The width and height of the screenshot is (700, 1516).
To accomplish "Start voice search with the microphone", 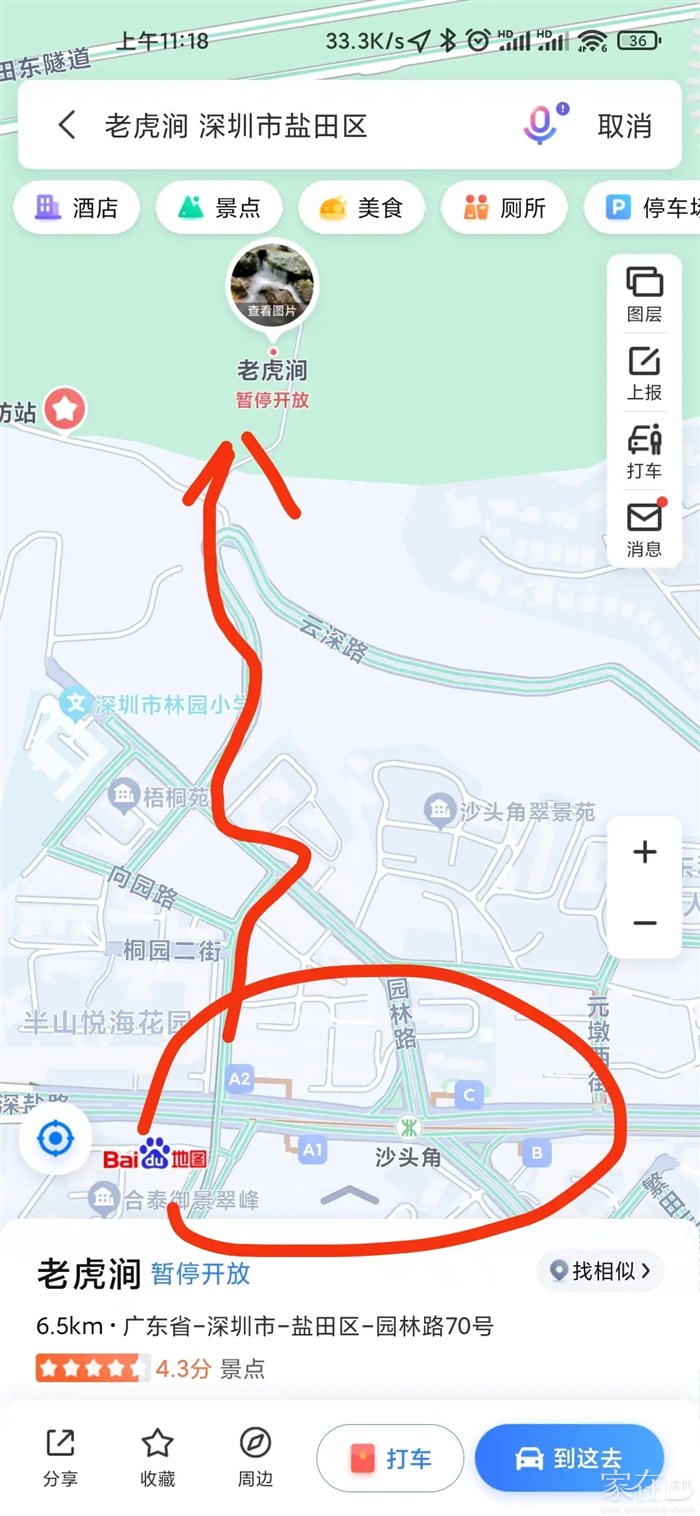I will click(x=541, y=125).
